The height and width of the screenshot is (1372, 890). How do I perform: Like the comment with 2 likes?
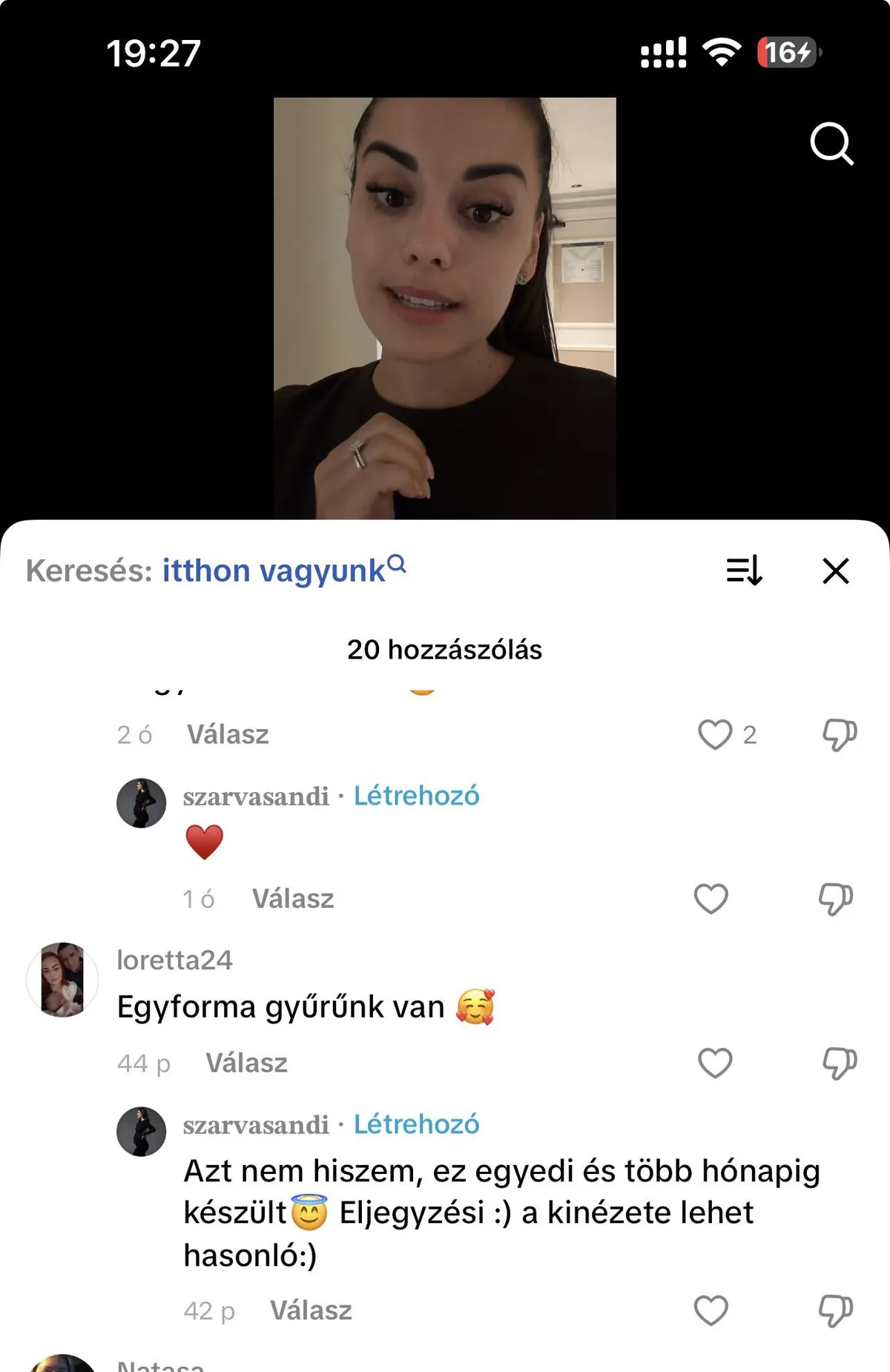[715, 735]
